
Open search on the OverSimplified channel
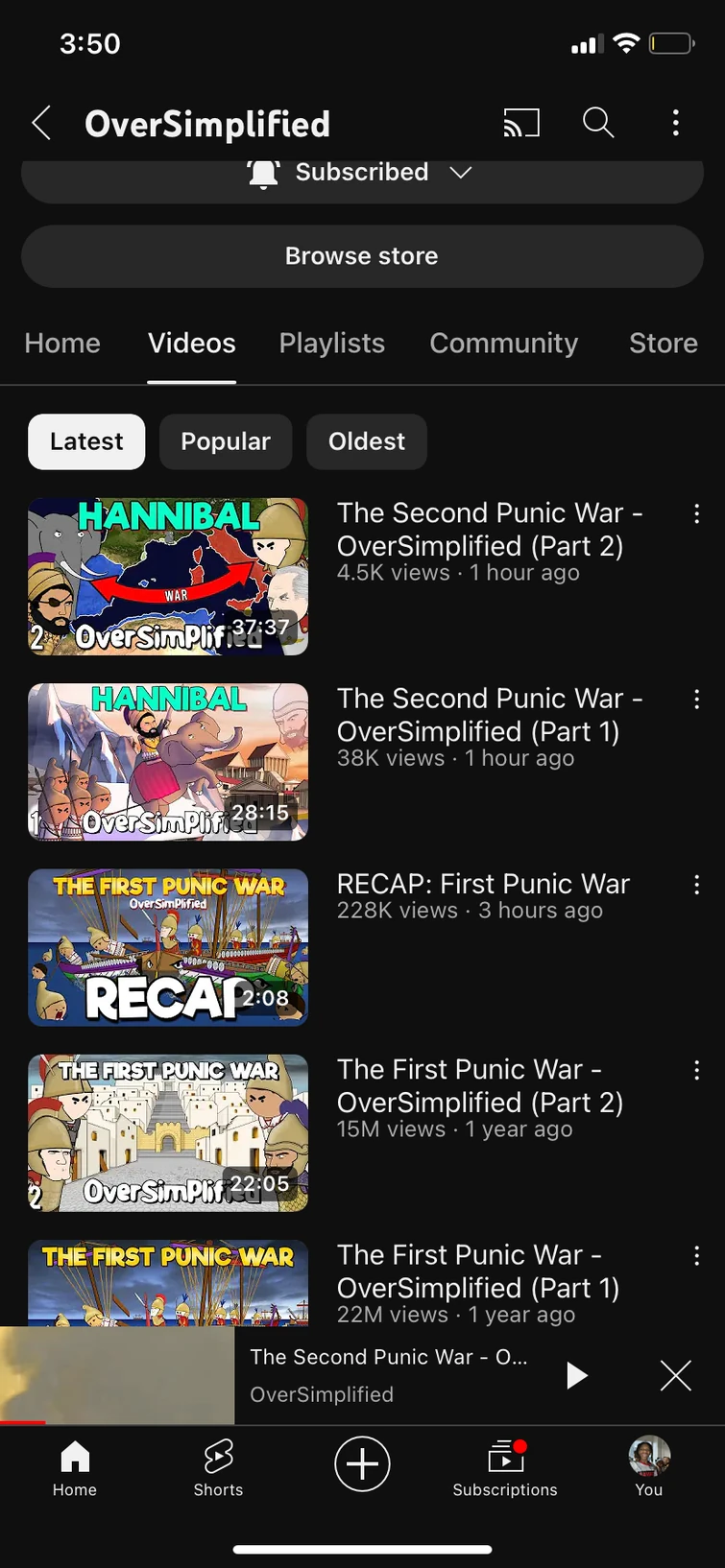pos(597,123)
